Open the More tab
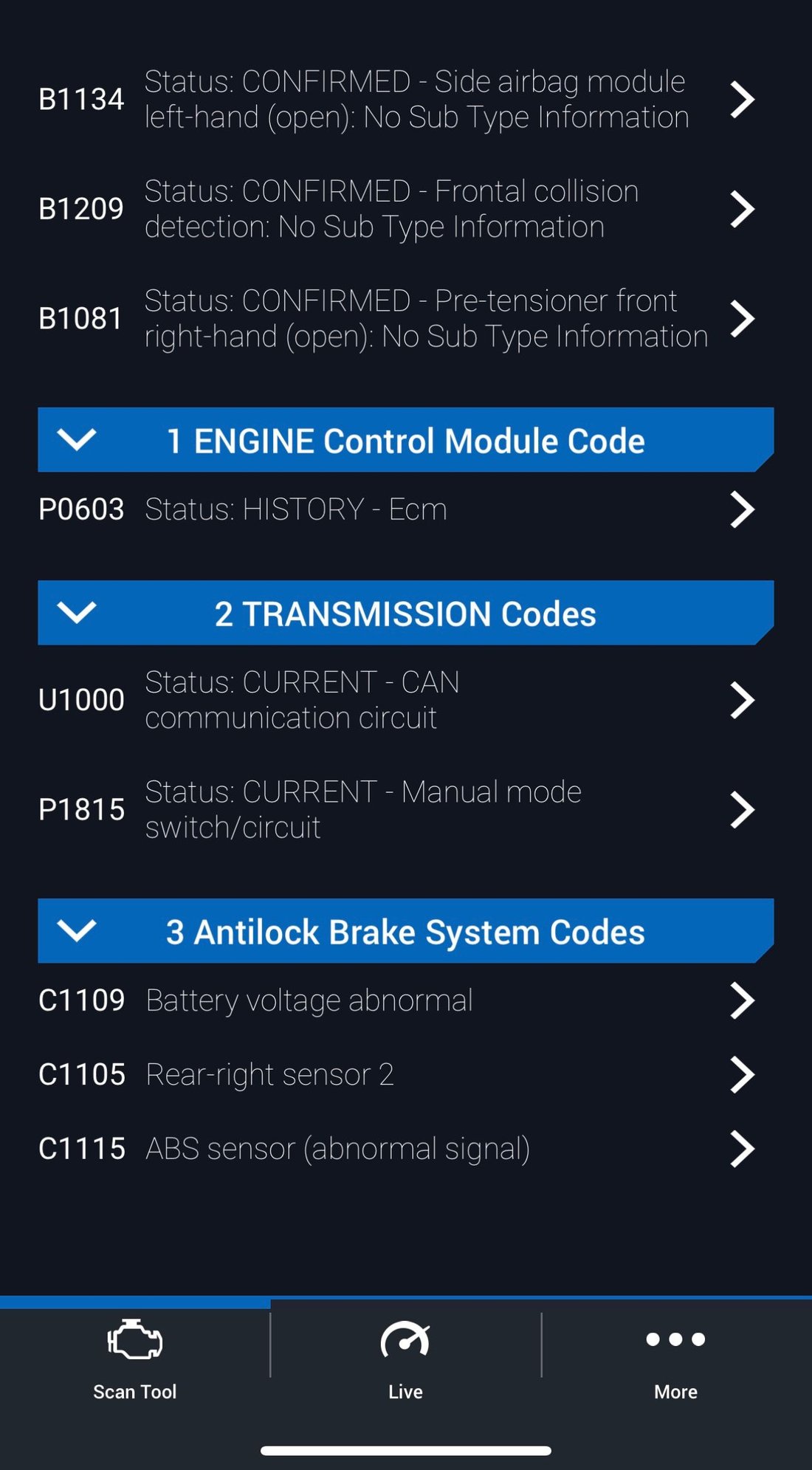 pyautogui.click(x=675, y=1360)
